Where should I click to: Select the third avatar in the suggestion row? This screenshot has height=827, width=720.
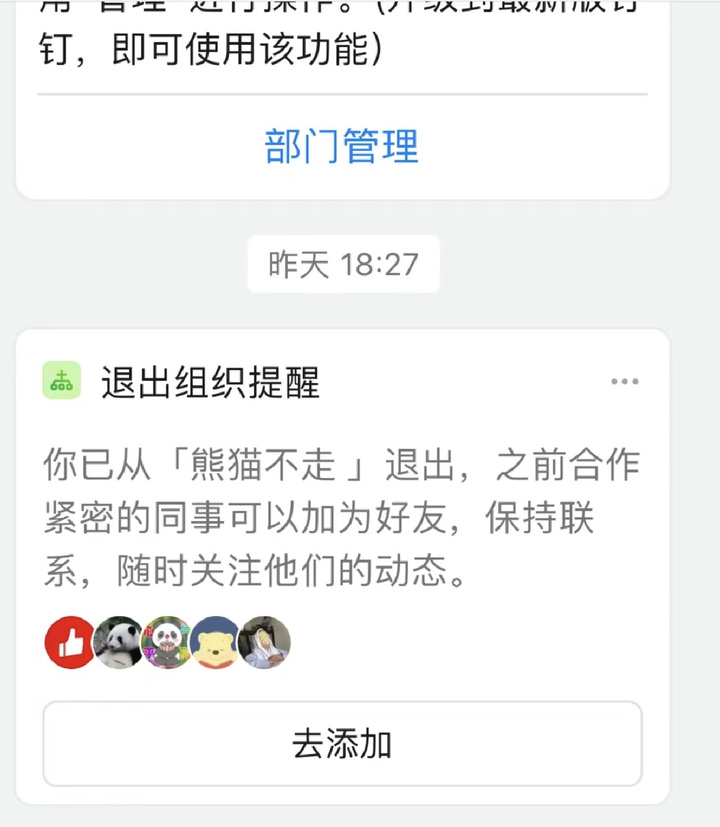click(x=167, y=642)
